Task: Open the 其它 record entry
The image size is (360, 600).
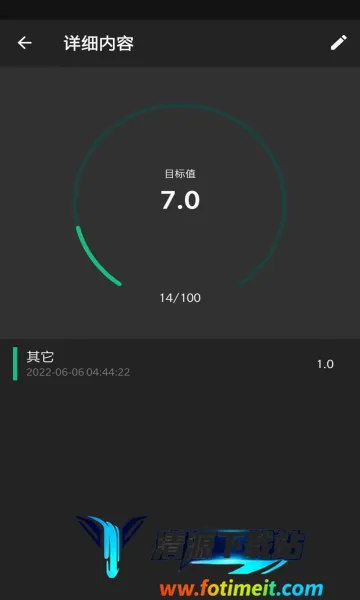Action: 180,364
